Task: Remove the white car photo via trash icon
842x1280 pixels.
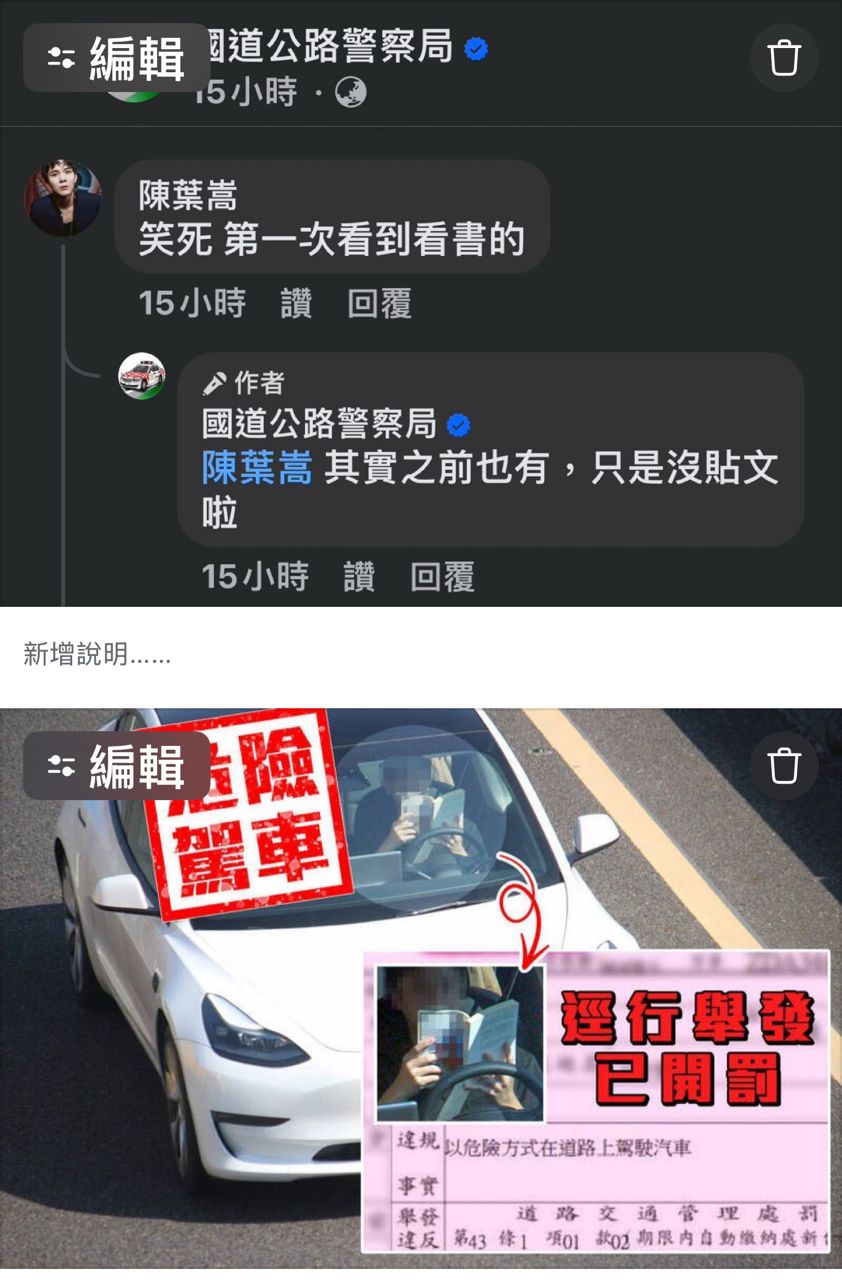Action: click(x=785, y=766)
